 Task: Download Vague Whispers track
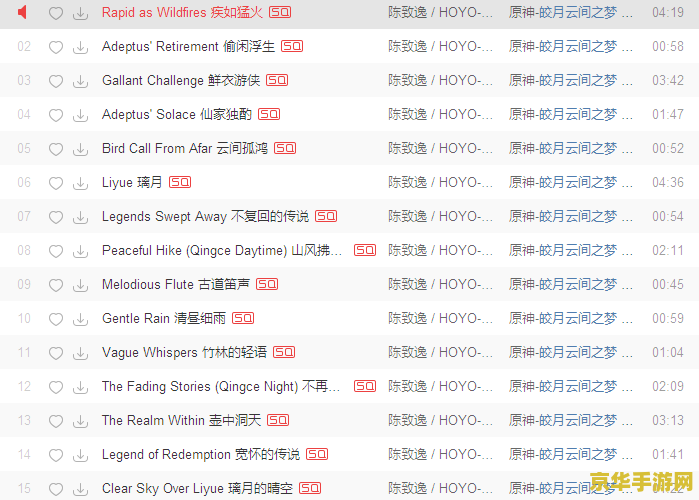pos(80,353)
